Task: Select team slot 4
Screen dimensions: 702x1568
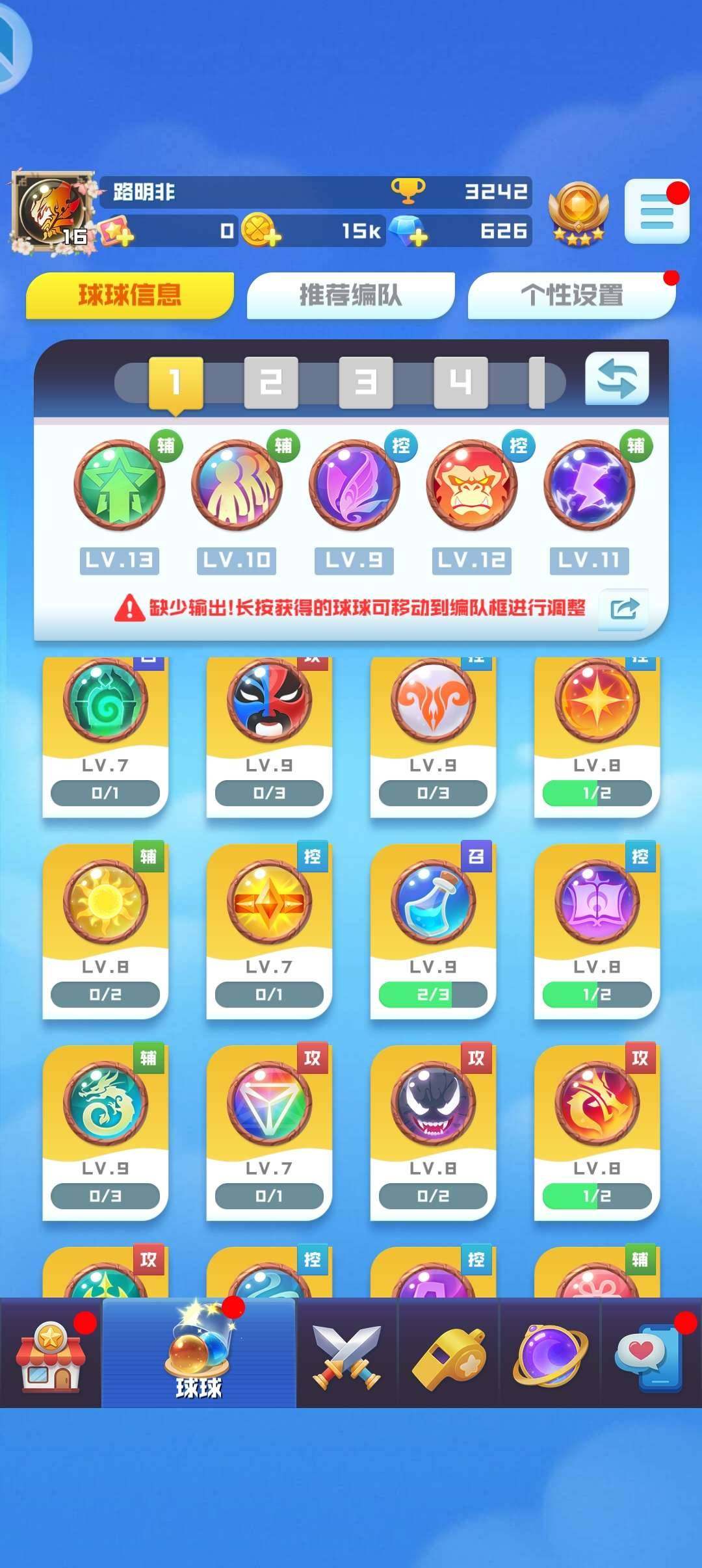Action: point(460,382)
